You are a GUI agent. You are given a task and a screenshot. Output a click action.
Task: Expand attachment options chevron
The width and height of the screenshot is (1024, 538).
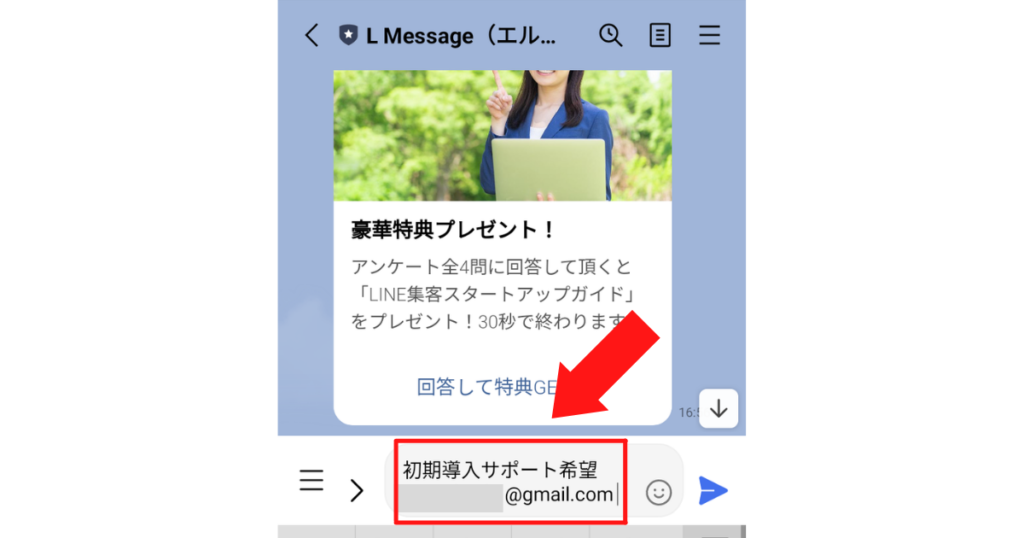click(357, 490)
